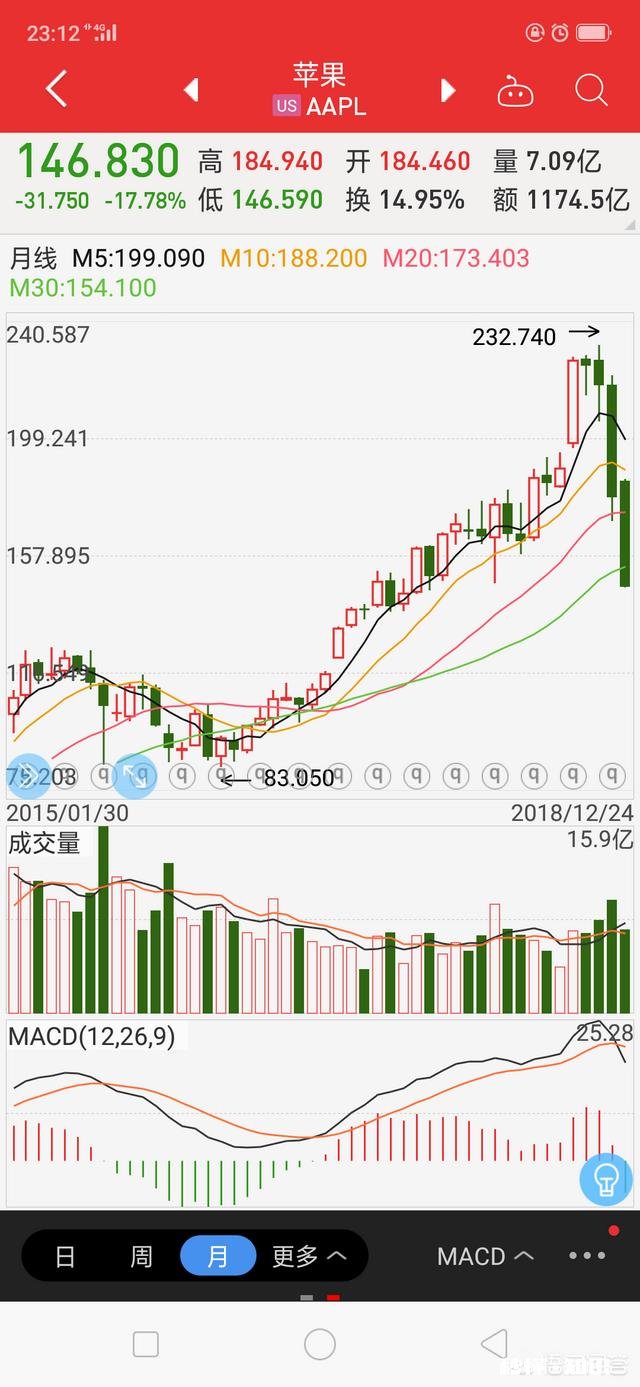Switch to the 周 weekly chart
The image size is (640, 1387).
(x=141, y=1256)
